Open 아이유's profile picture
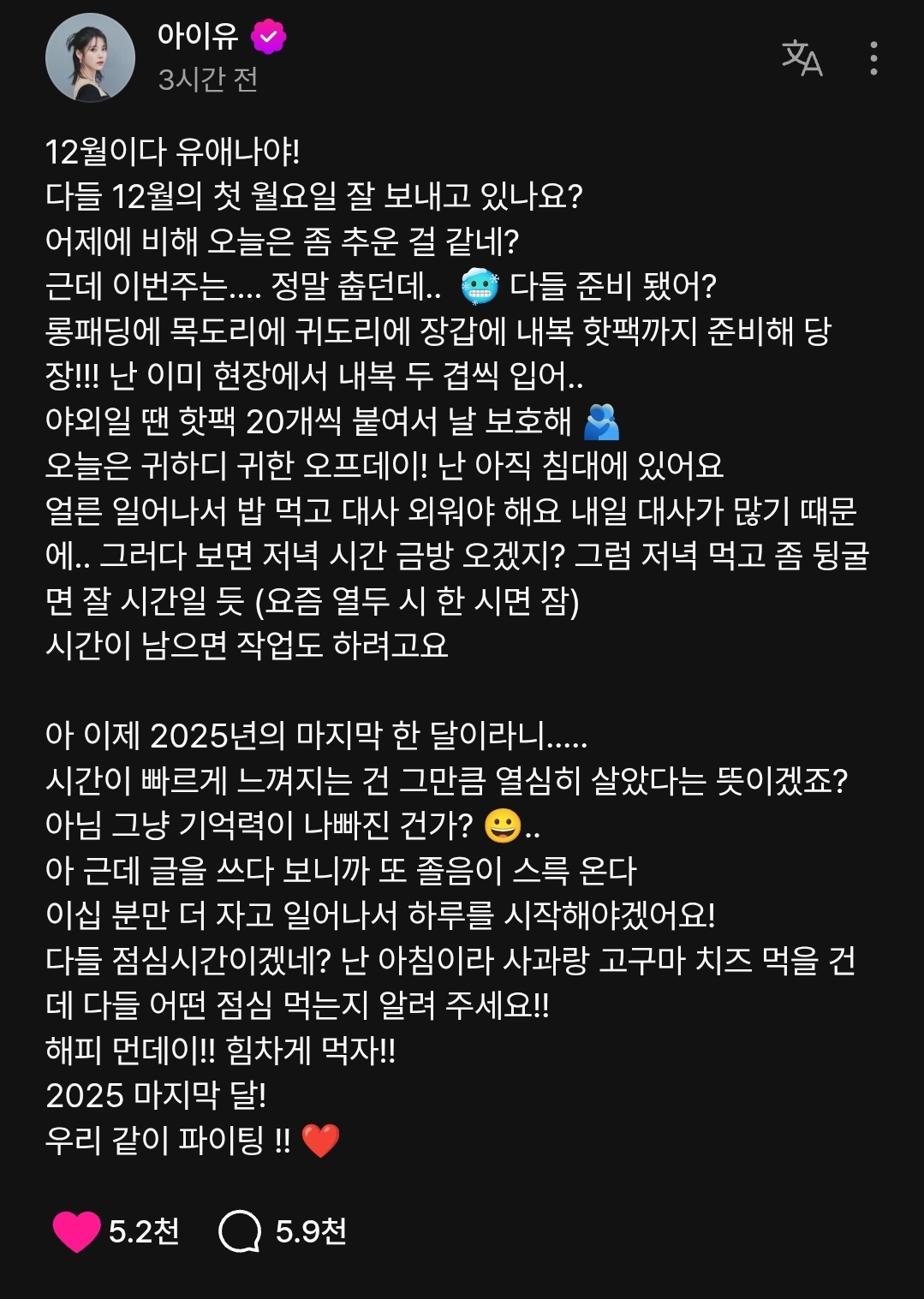 (90, 58)
